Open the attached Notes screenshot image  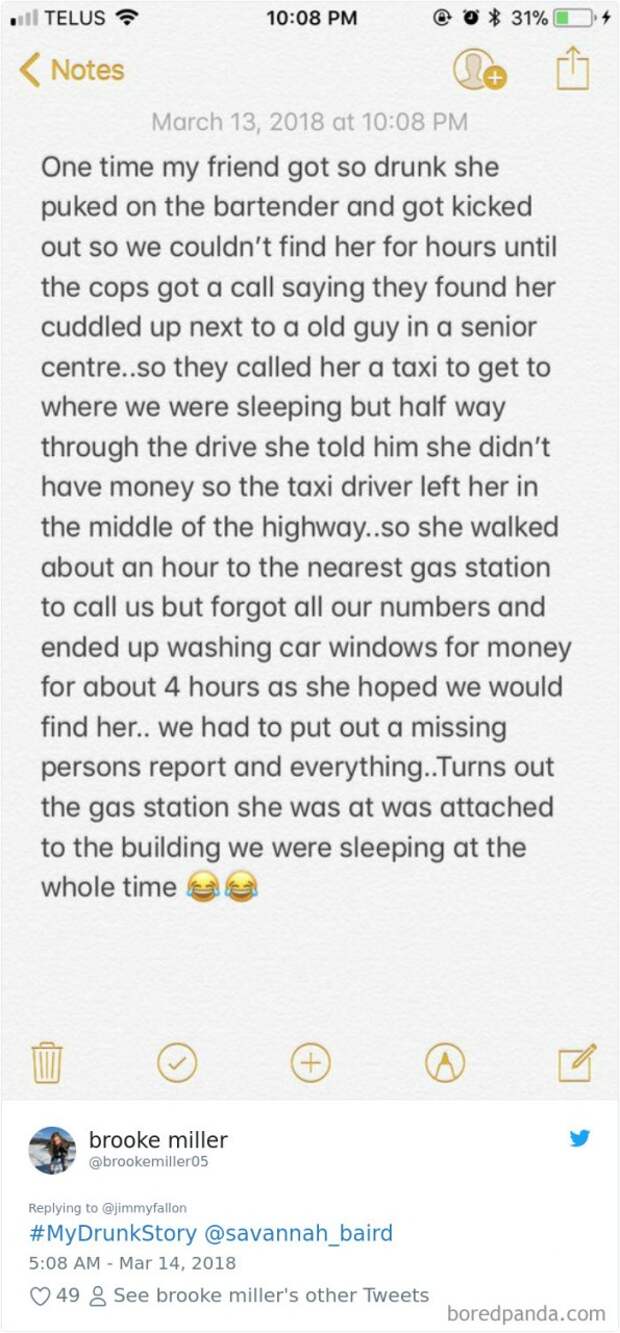click(310, 550)
